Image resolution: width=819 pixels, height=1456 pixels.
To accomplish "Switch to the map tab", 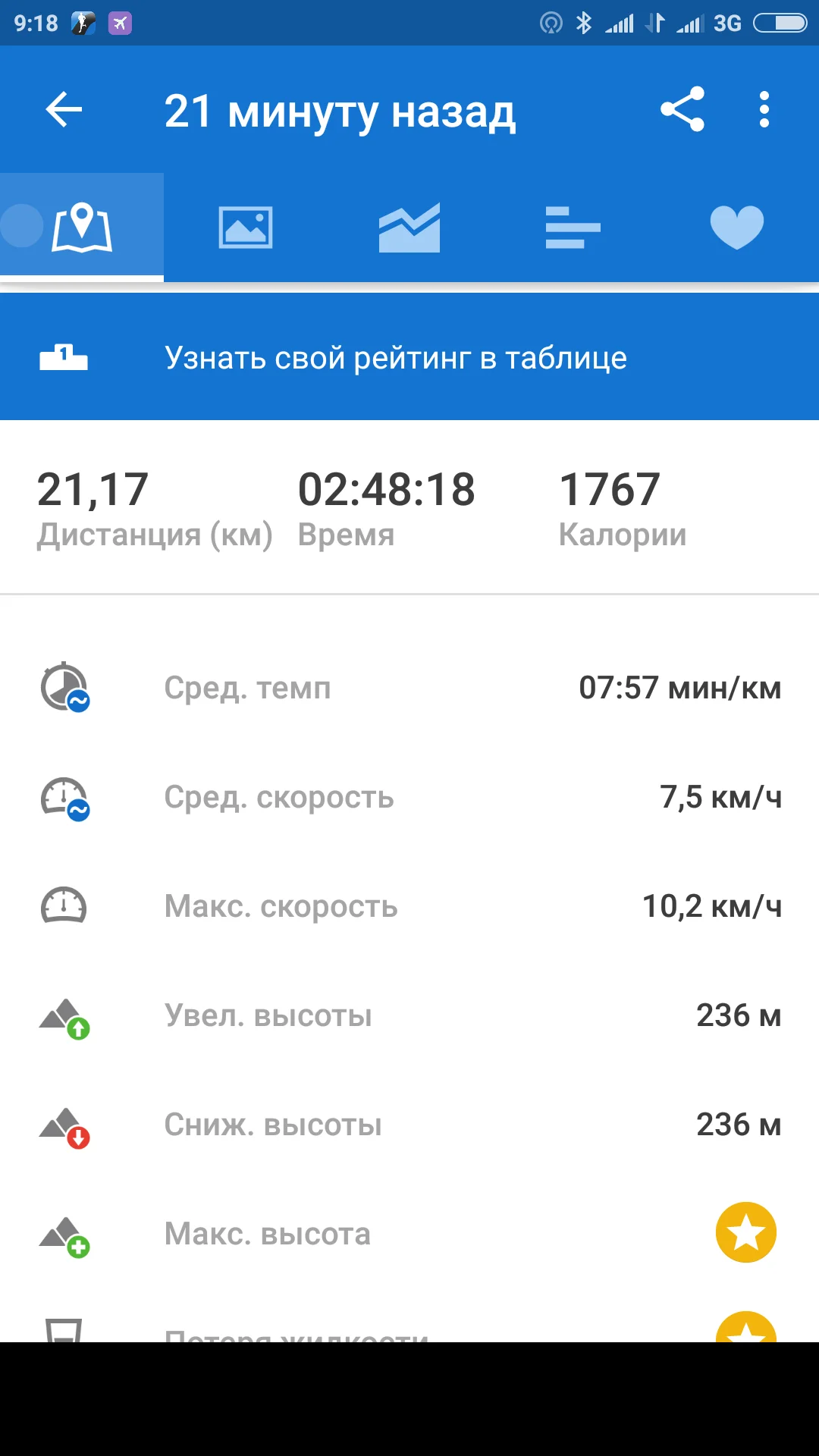I will [82, 227].
